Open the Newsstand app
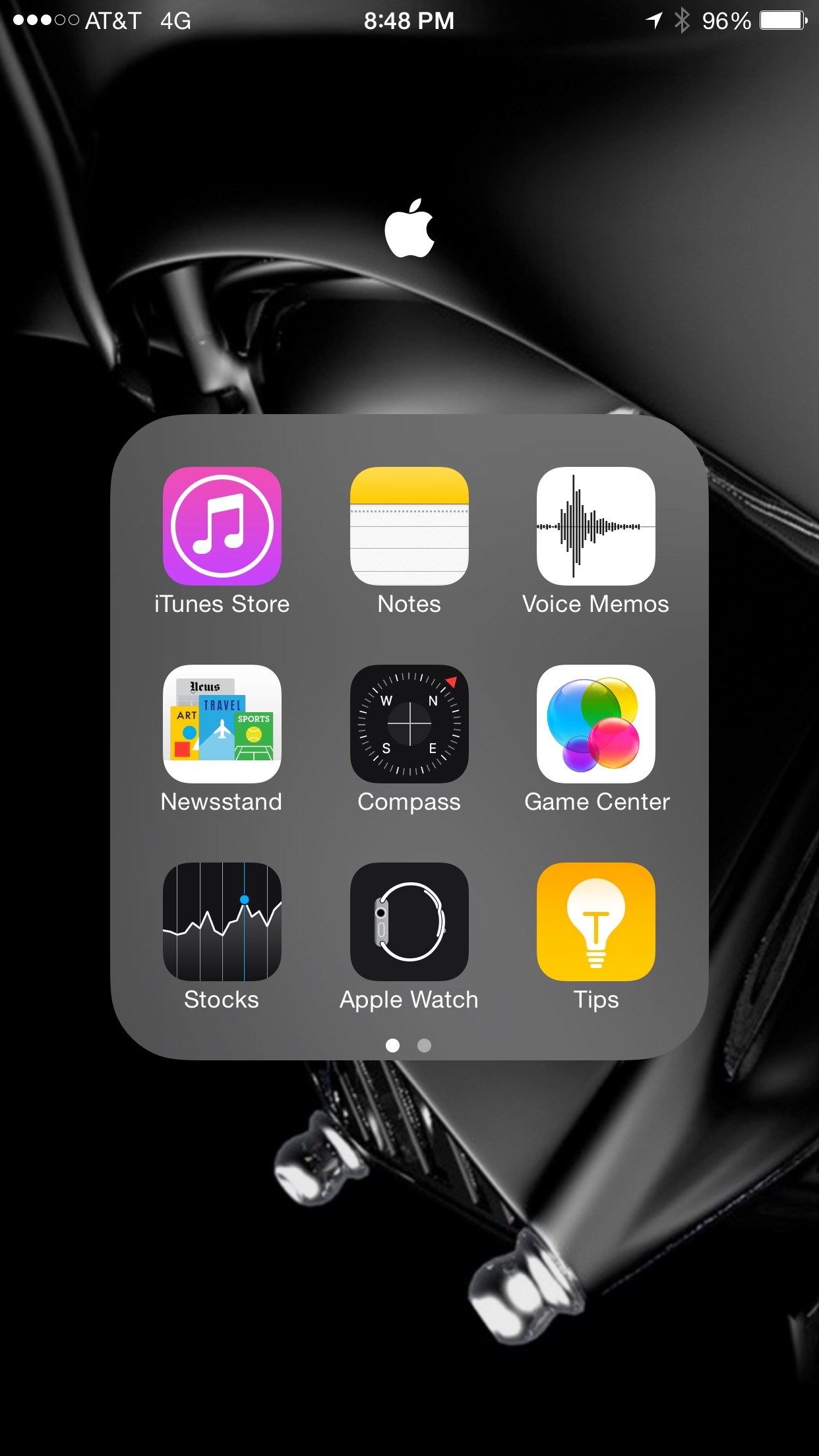Screen dimensions: 819x1456 222,724
